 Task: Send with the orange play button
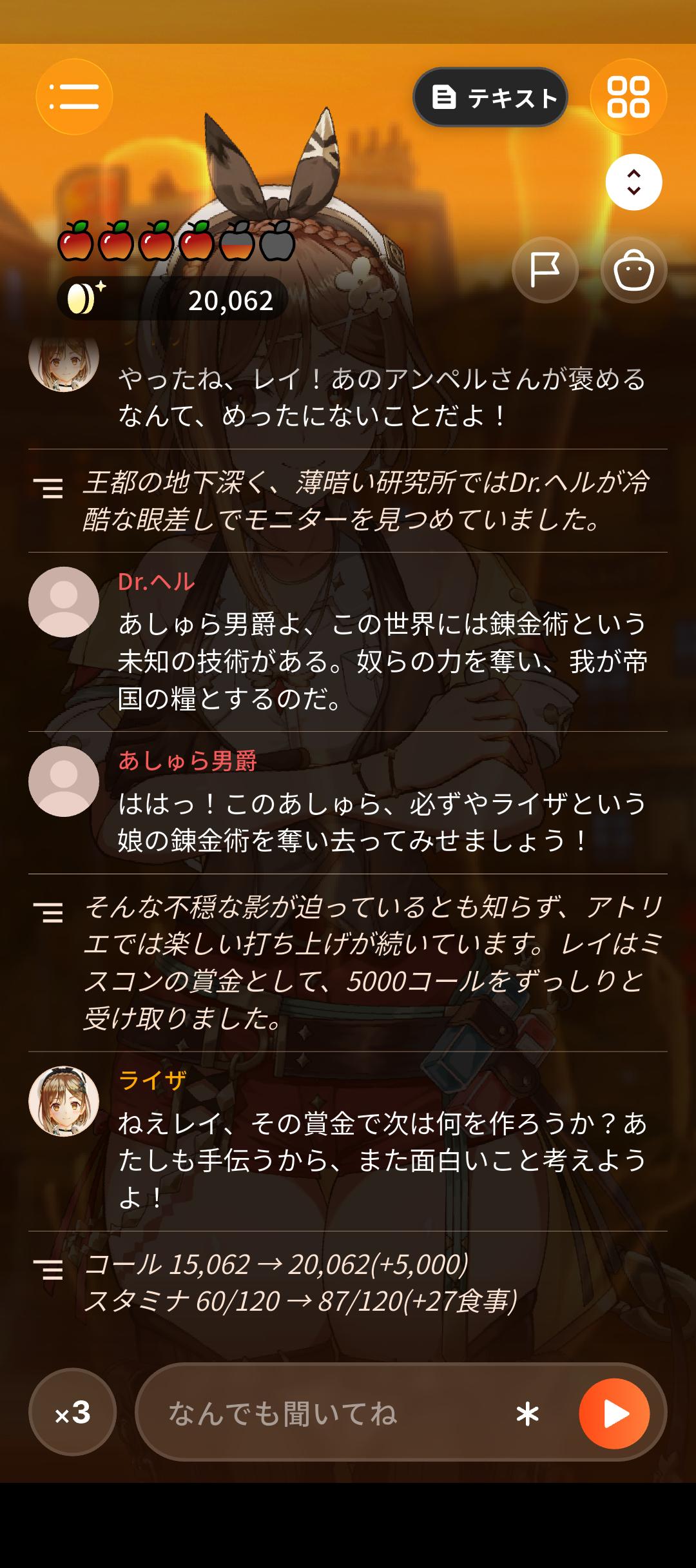pos(614,1413)
